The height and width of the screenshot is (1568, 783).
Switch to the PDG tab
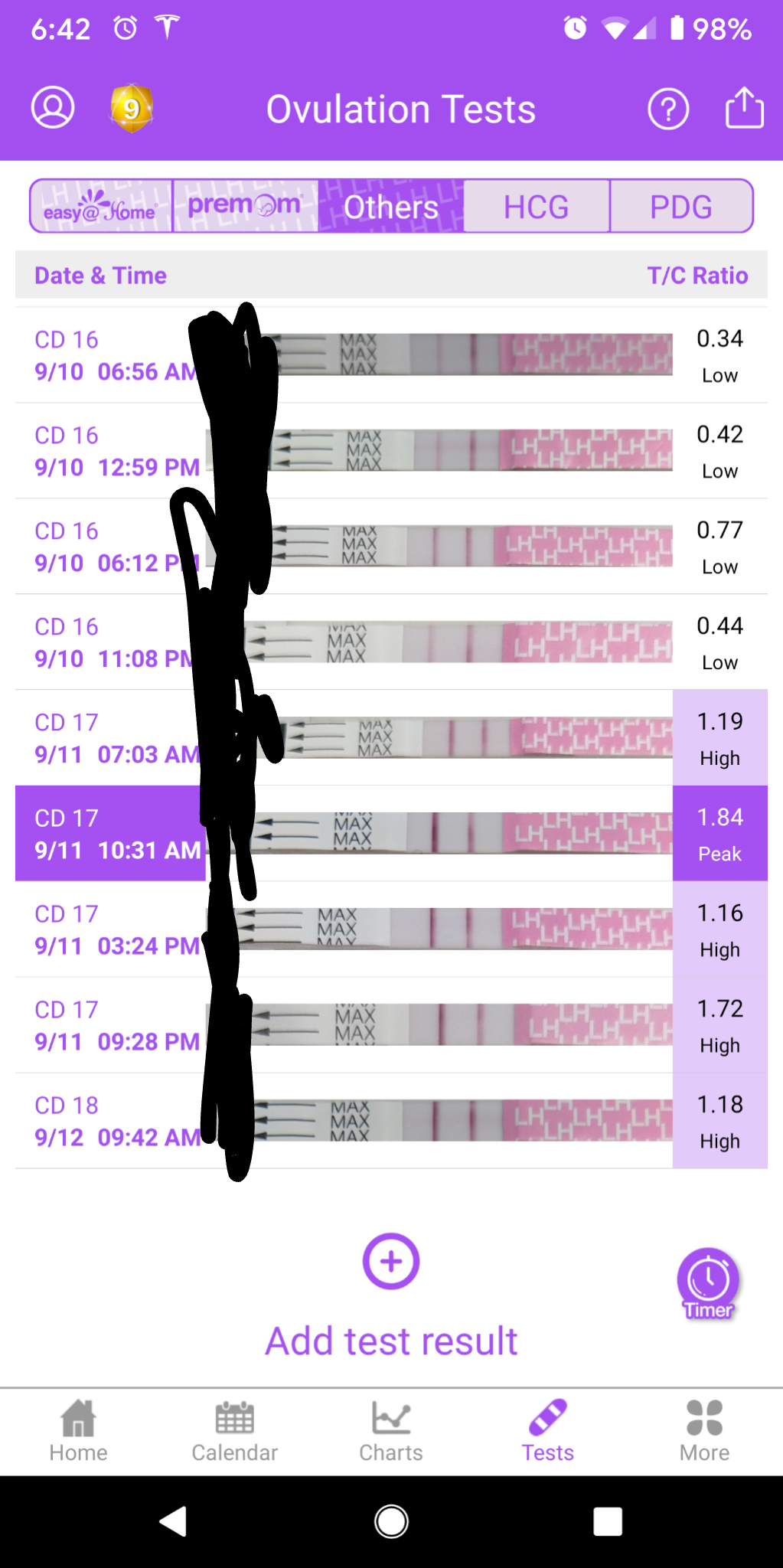point(681,207)
